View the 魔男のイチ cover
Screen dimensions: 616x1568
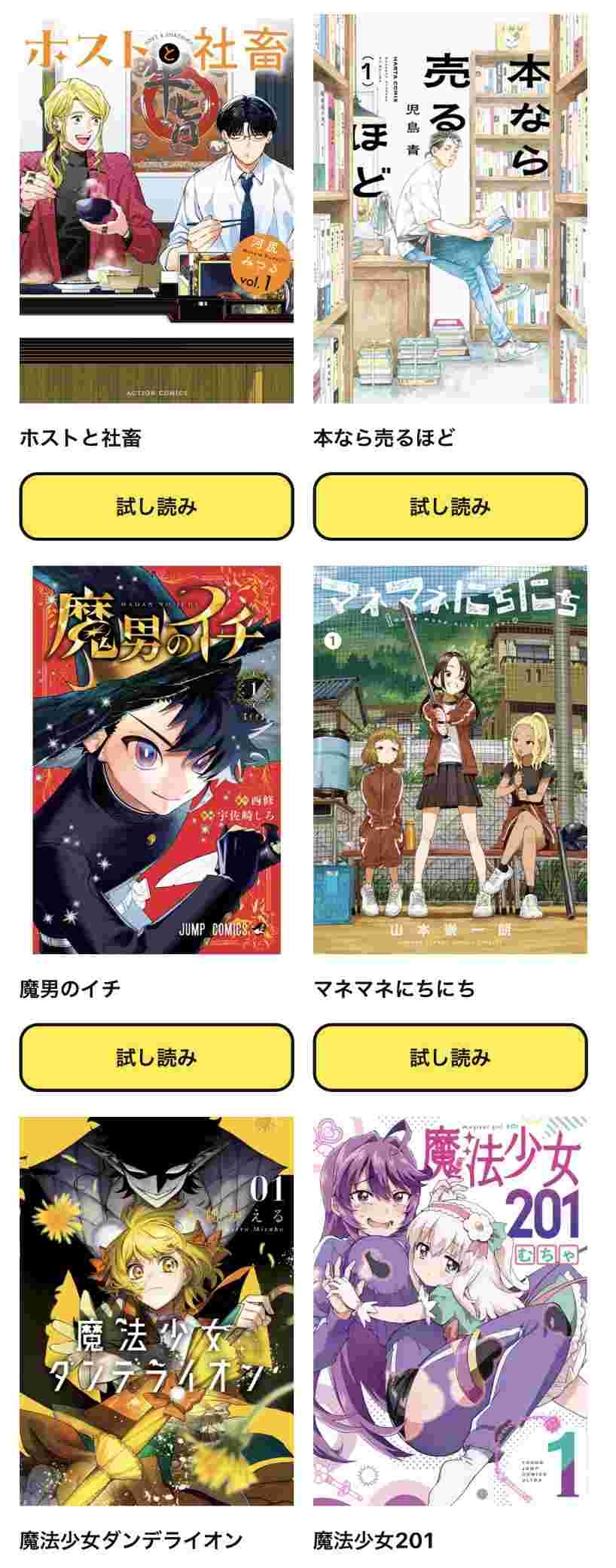(x=156, y=760)
